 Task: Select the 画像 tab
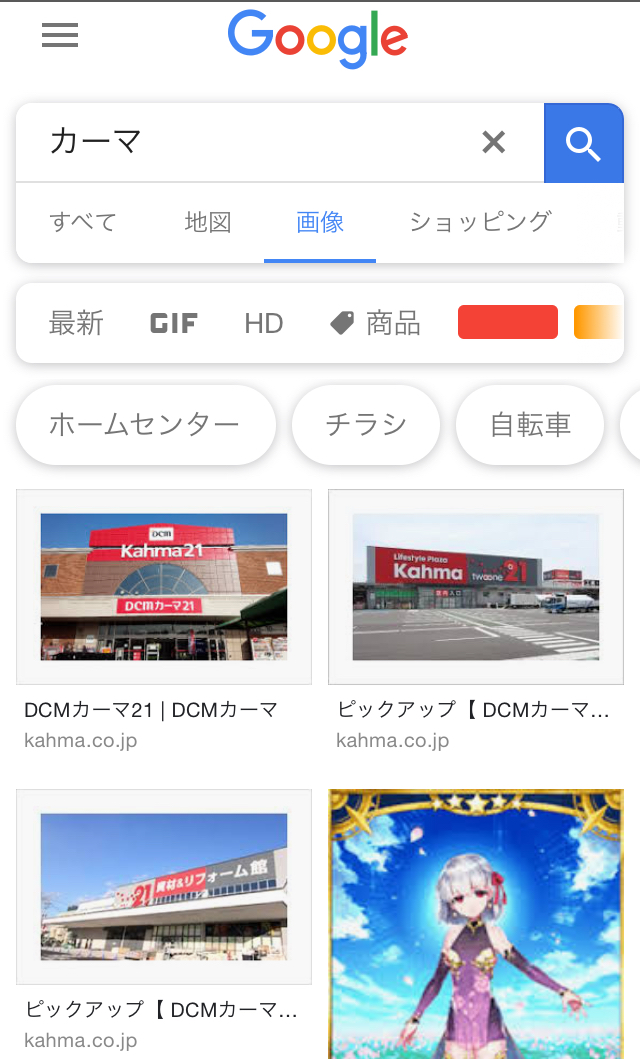click(x=320, y=222)
